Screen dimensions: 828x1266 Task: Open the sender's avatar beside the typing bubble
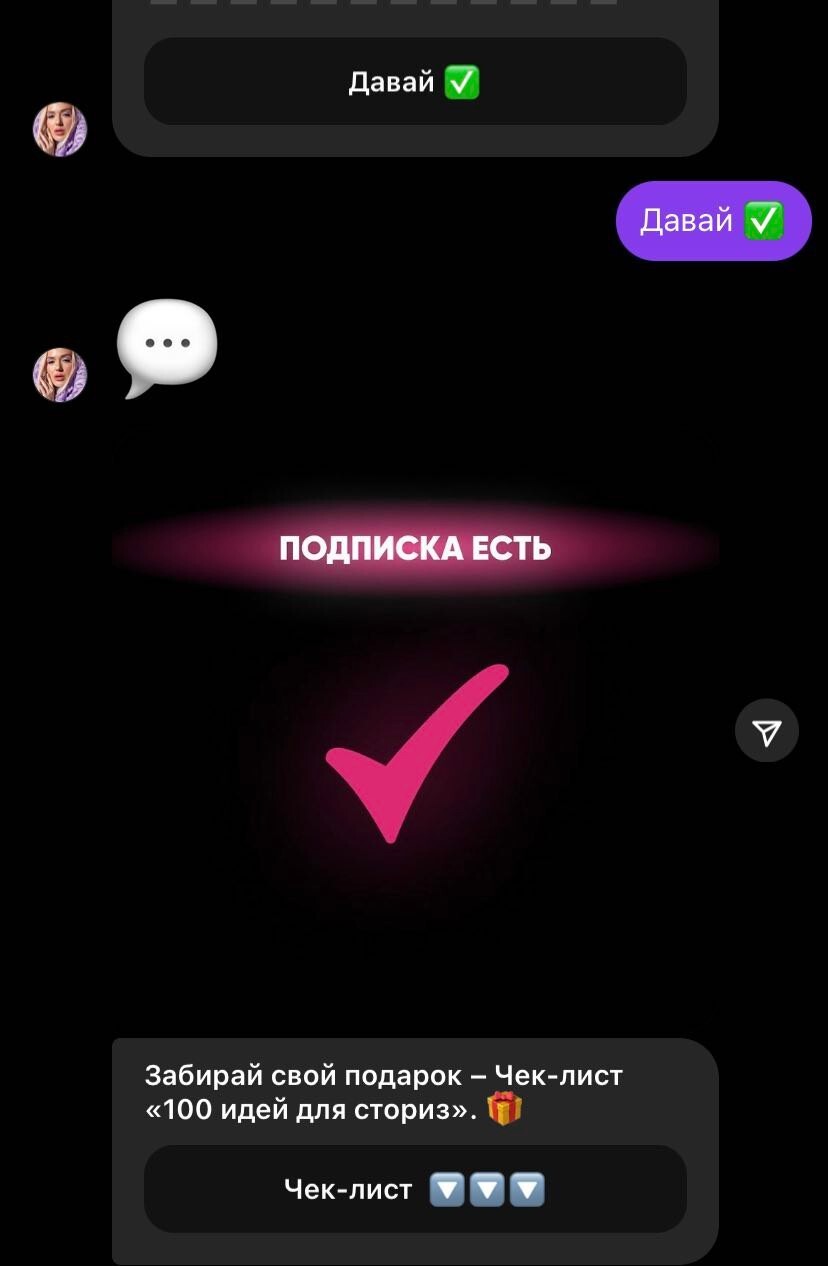(x=60, y=374)
